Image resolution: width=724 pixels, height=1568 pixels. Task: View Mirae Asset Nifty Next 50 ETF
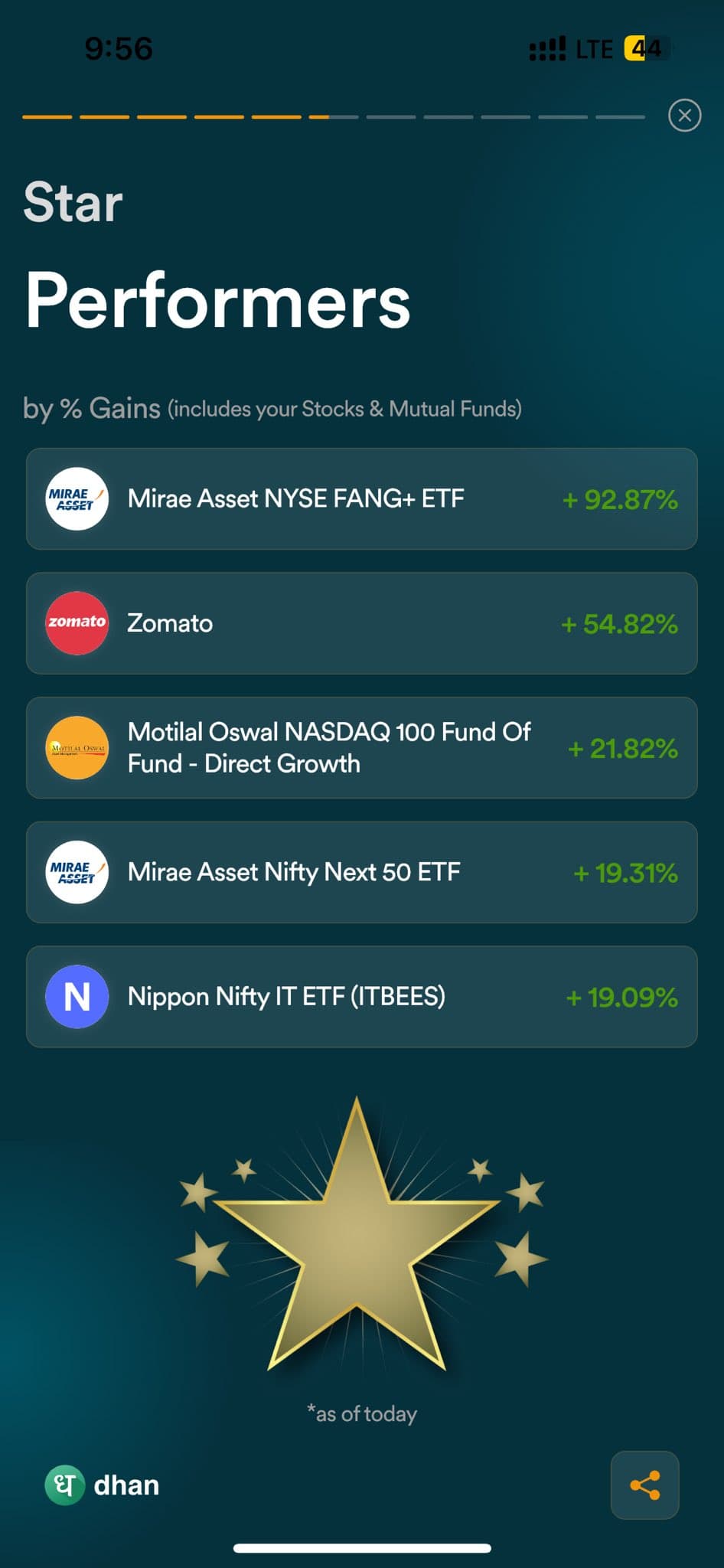click(361, 872)
